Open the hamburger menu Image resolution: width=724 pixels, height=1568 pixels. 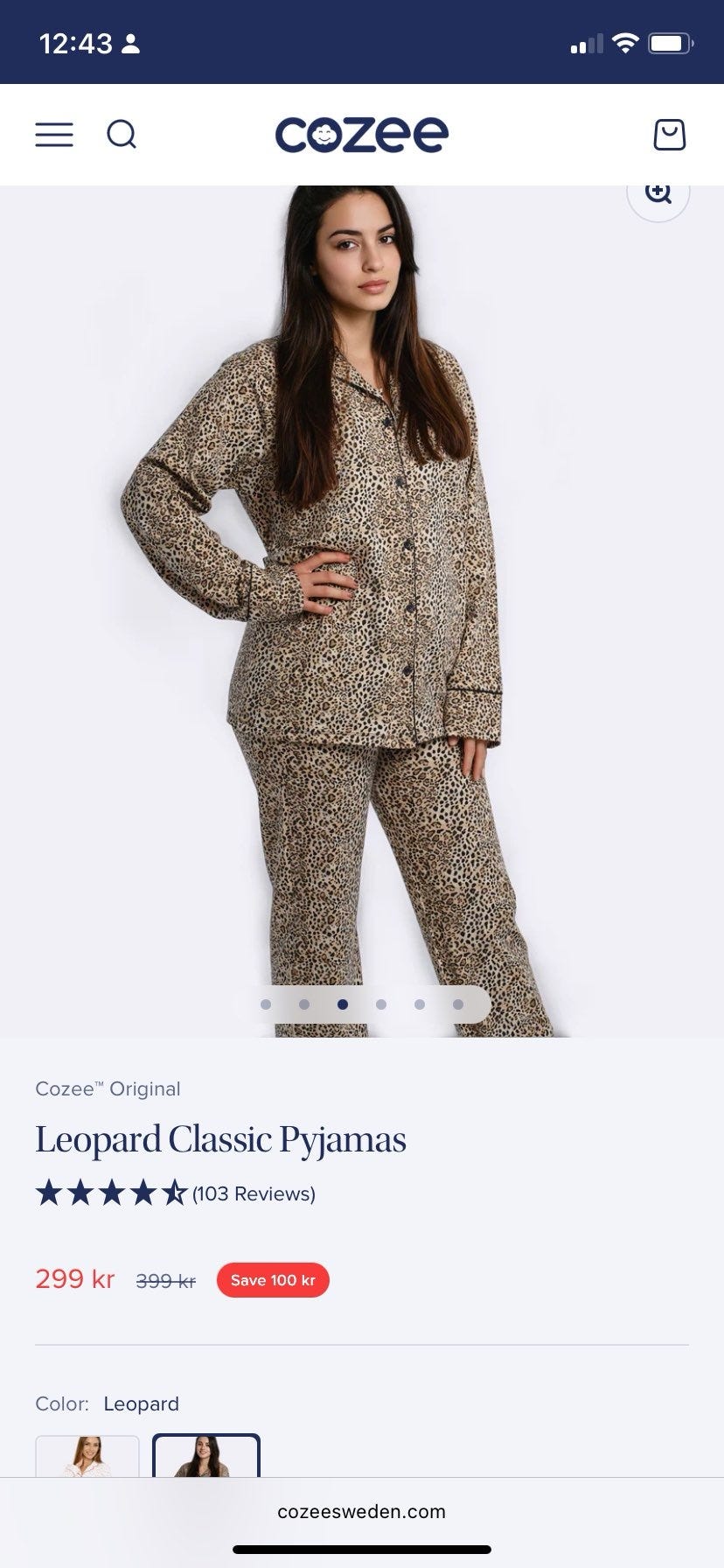coord(54,135)
